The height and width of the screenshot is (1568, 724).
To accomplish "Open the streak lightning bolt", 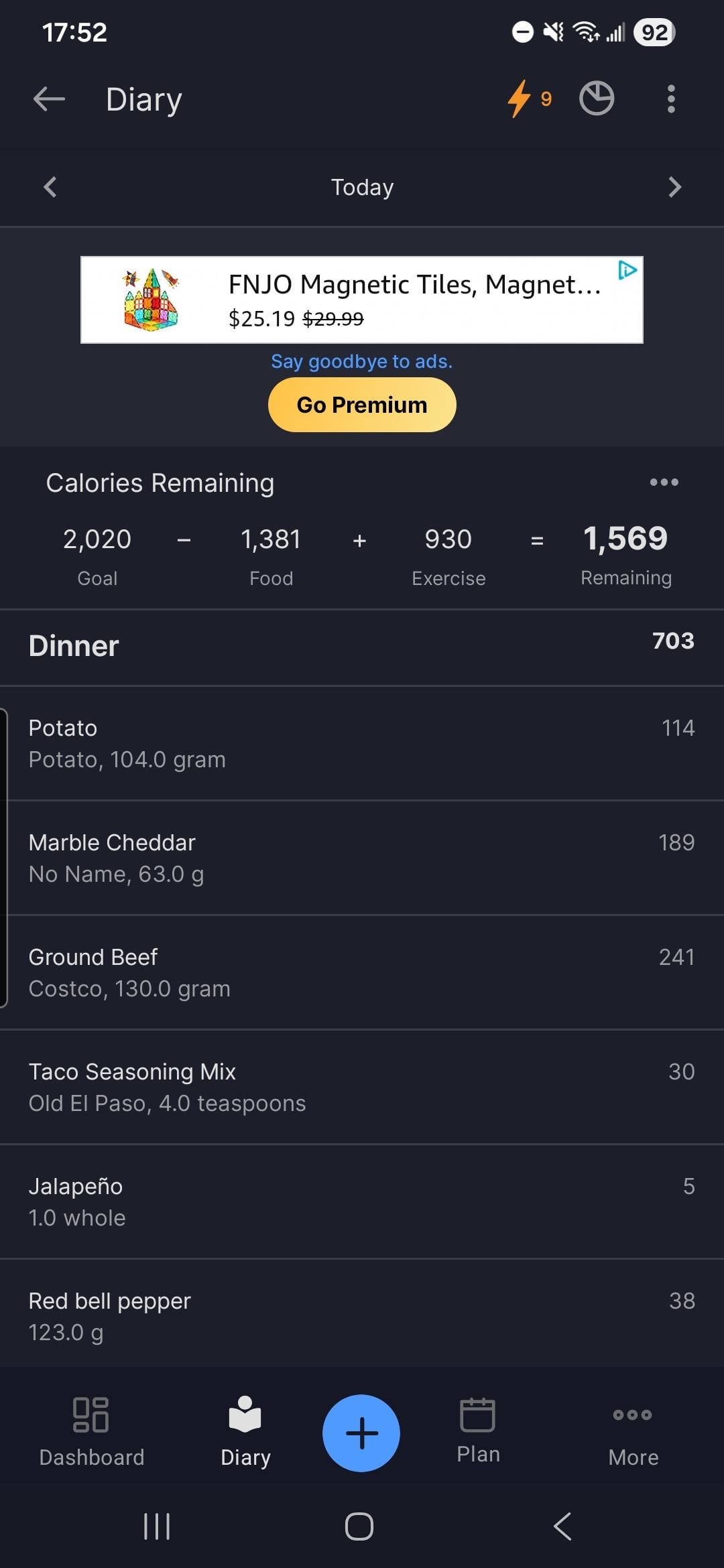I will (x=528, y=99).
